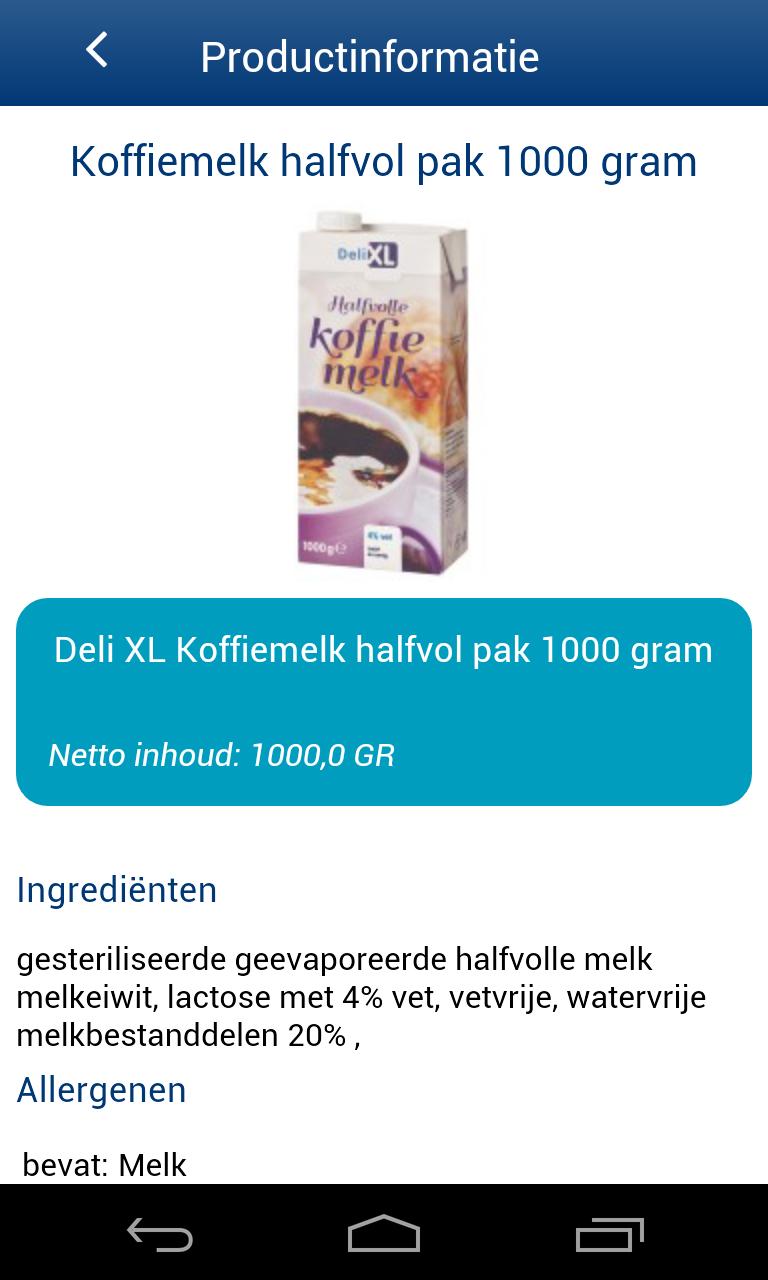Select the ingredient list paragraph
The height and width of the screenshot is (1280, 768).
(x=360, y=996)
